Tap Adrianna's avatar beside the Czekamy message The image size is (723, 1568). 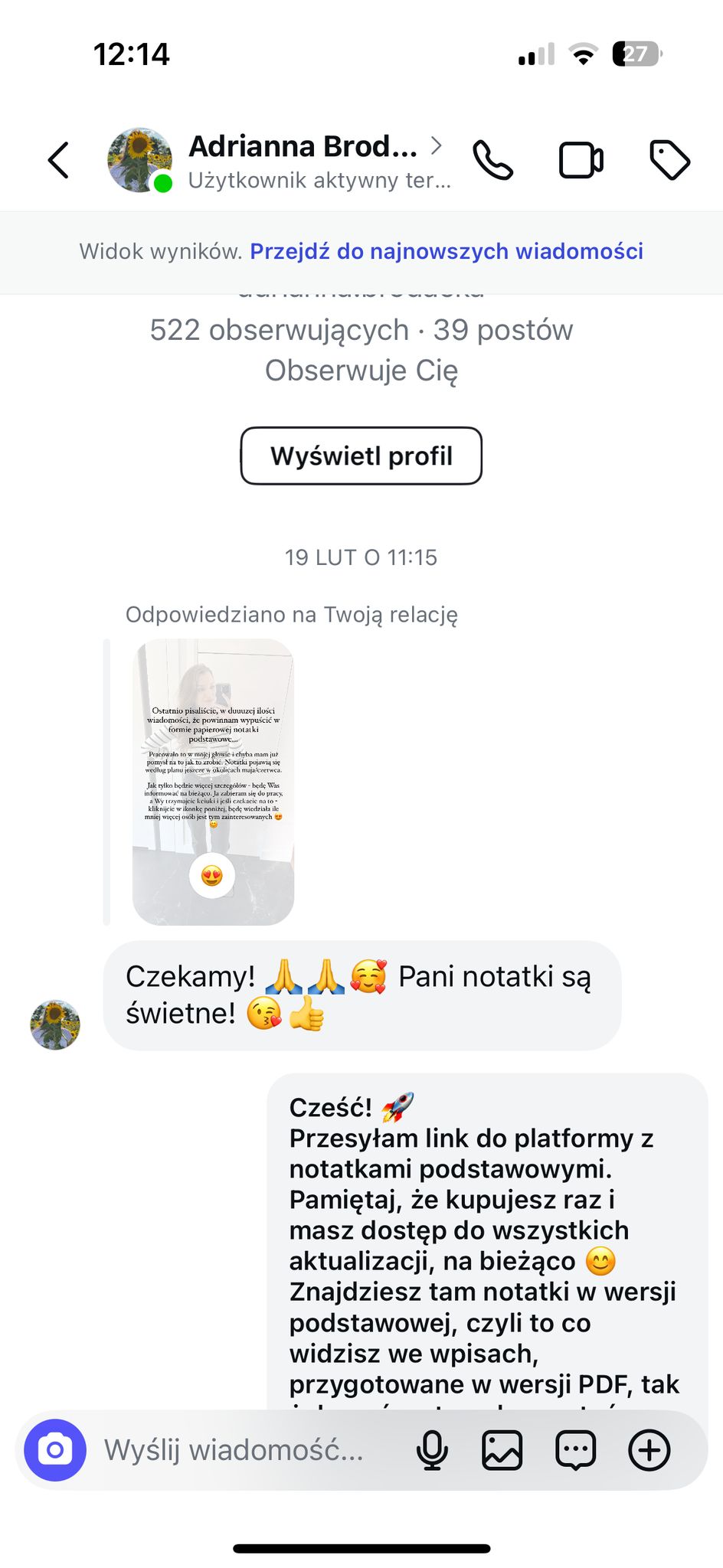pyautogui.click(x=55, y=1024)
